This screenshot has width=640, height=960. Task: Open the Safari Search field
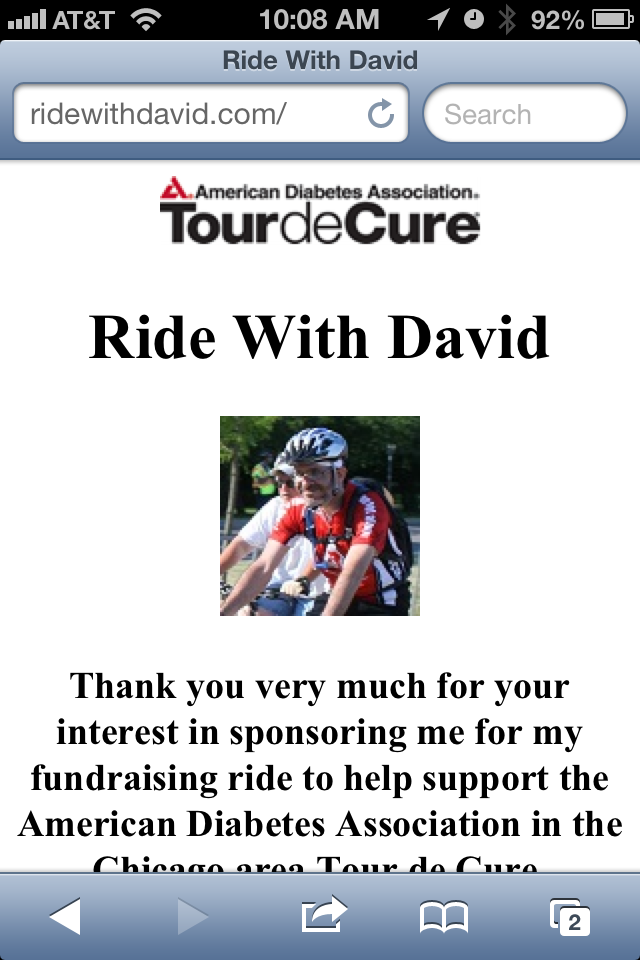pos(525,114)
